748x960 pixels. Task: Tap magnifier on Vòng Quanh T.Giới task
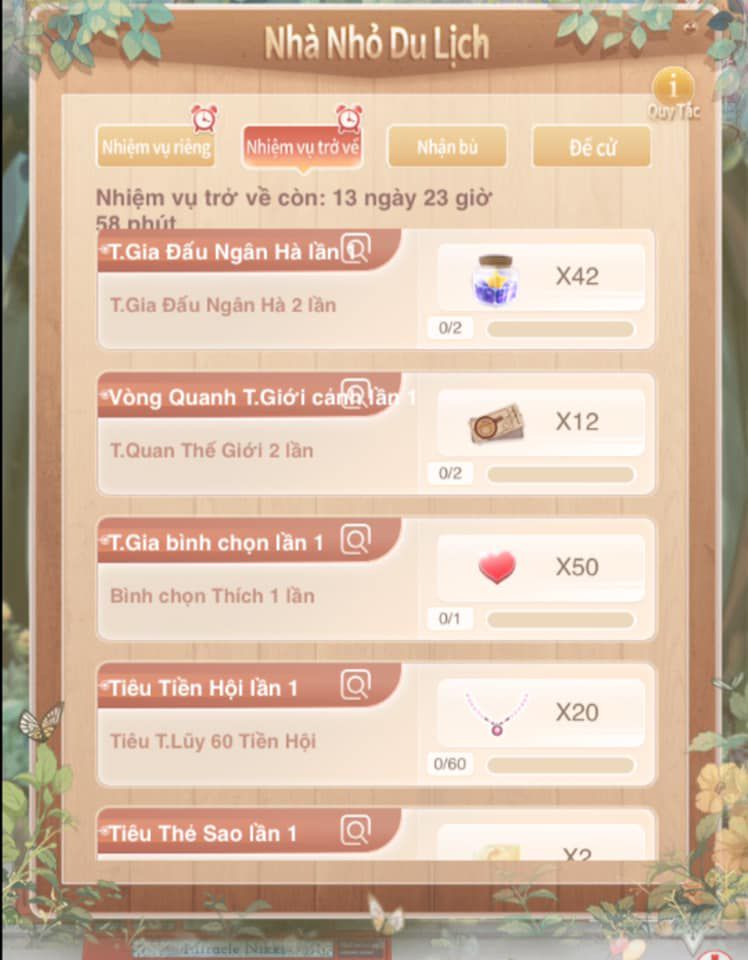coord(356,394)
